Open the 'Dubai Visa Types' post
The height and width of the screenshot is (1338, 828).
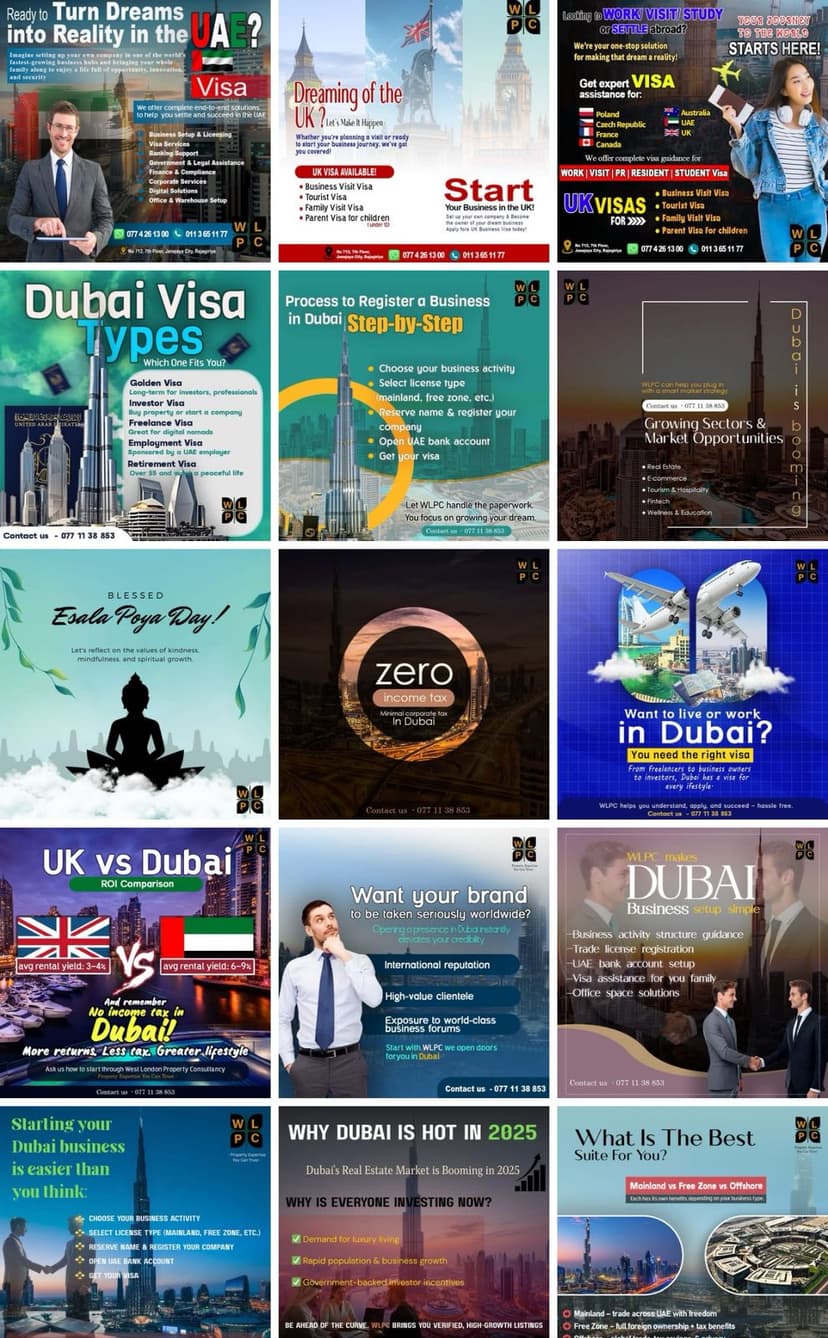coord(135,405)
